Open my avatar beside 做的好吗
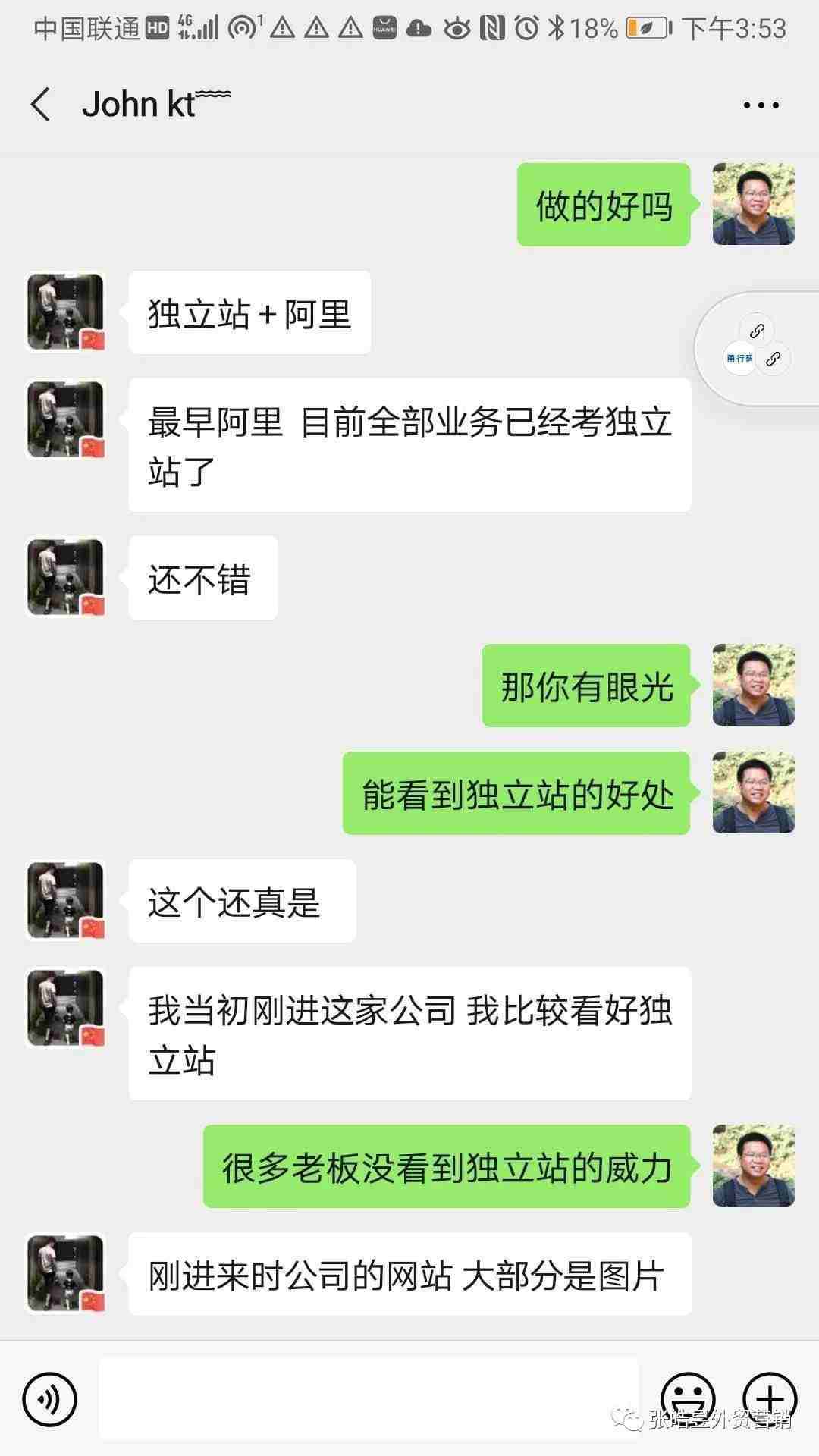Image resolution: width=819 pixels, height=1456 pixels. point(753,205)
